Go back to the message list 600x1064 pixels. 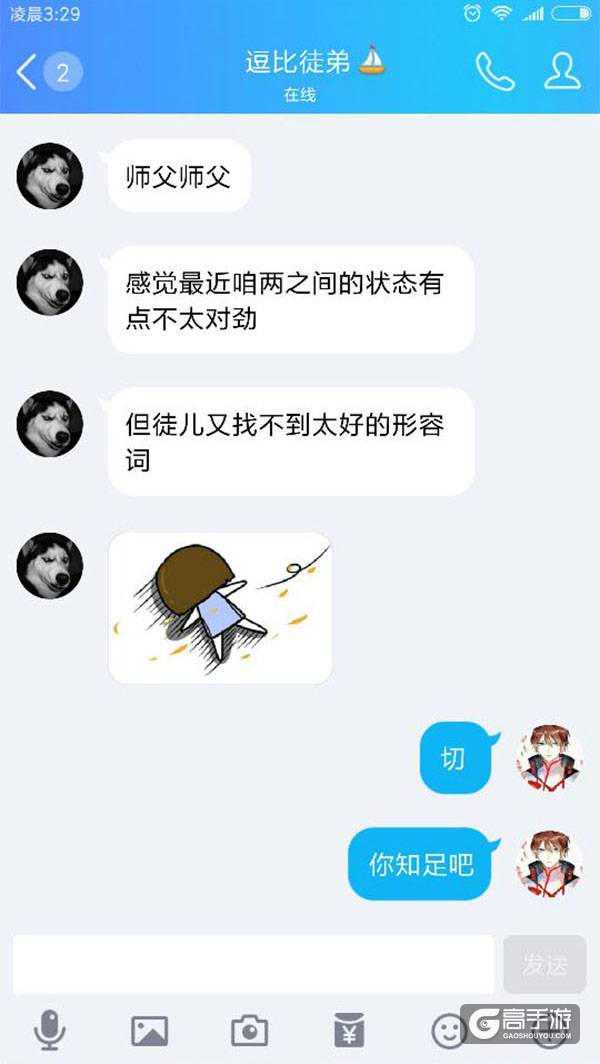click(x=28, y=72)
